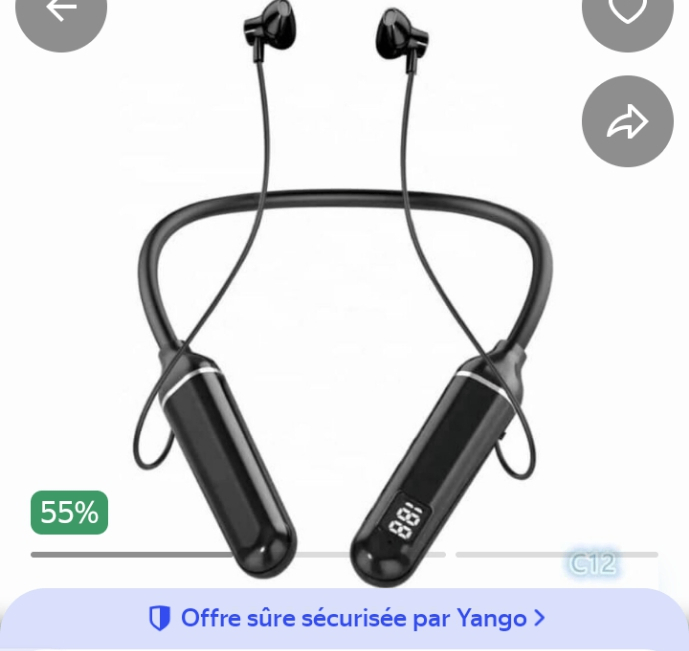Add this earphone product to favorites
689x651 pixels.
(627, 12)
